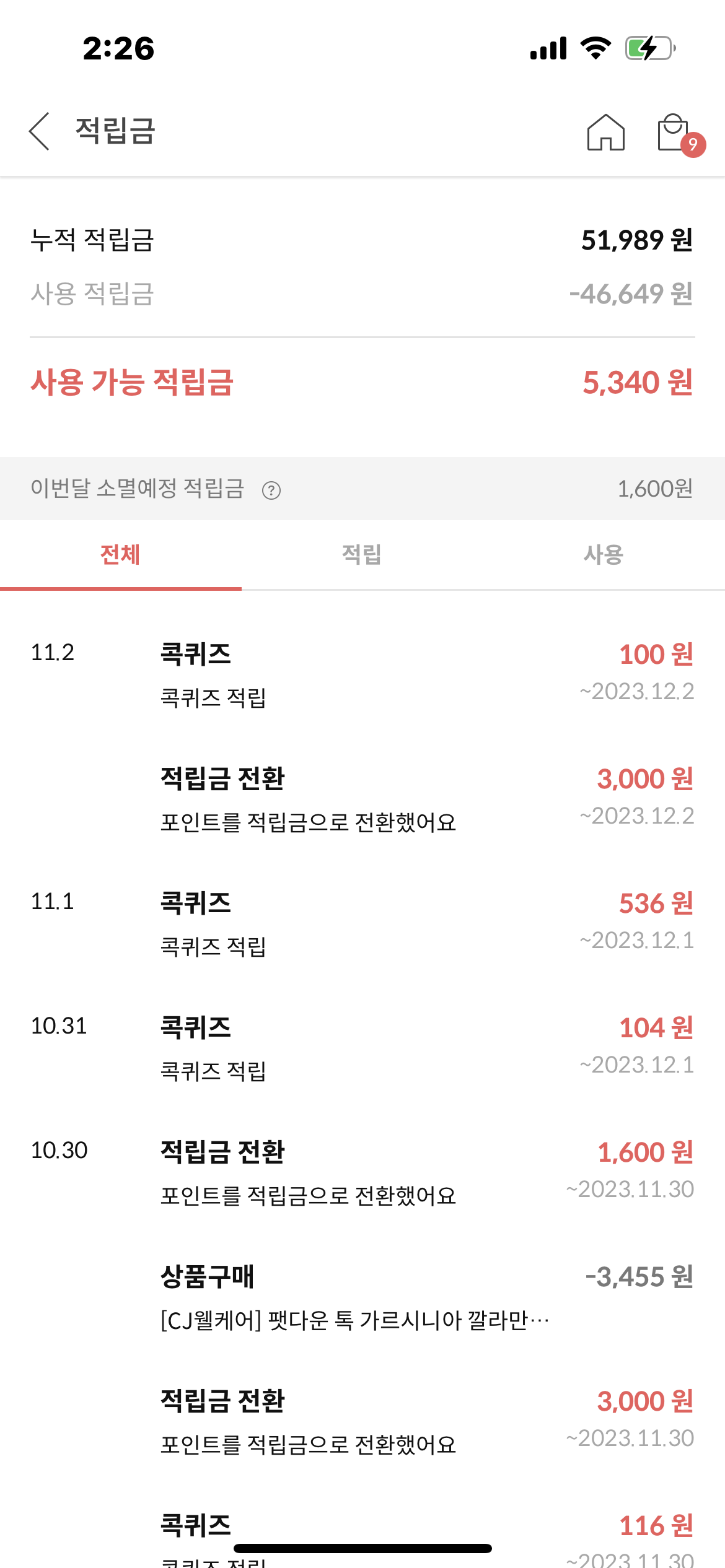Tap the charging battery indicator
This screenshot has width=725, height=1568.
point(649,48)
